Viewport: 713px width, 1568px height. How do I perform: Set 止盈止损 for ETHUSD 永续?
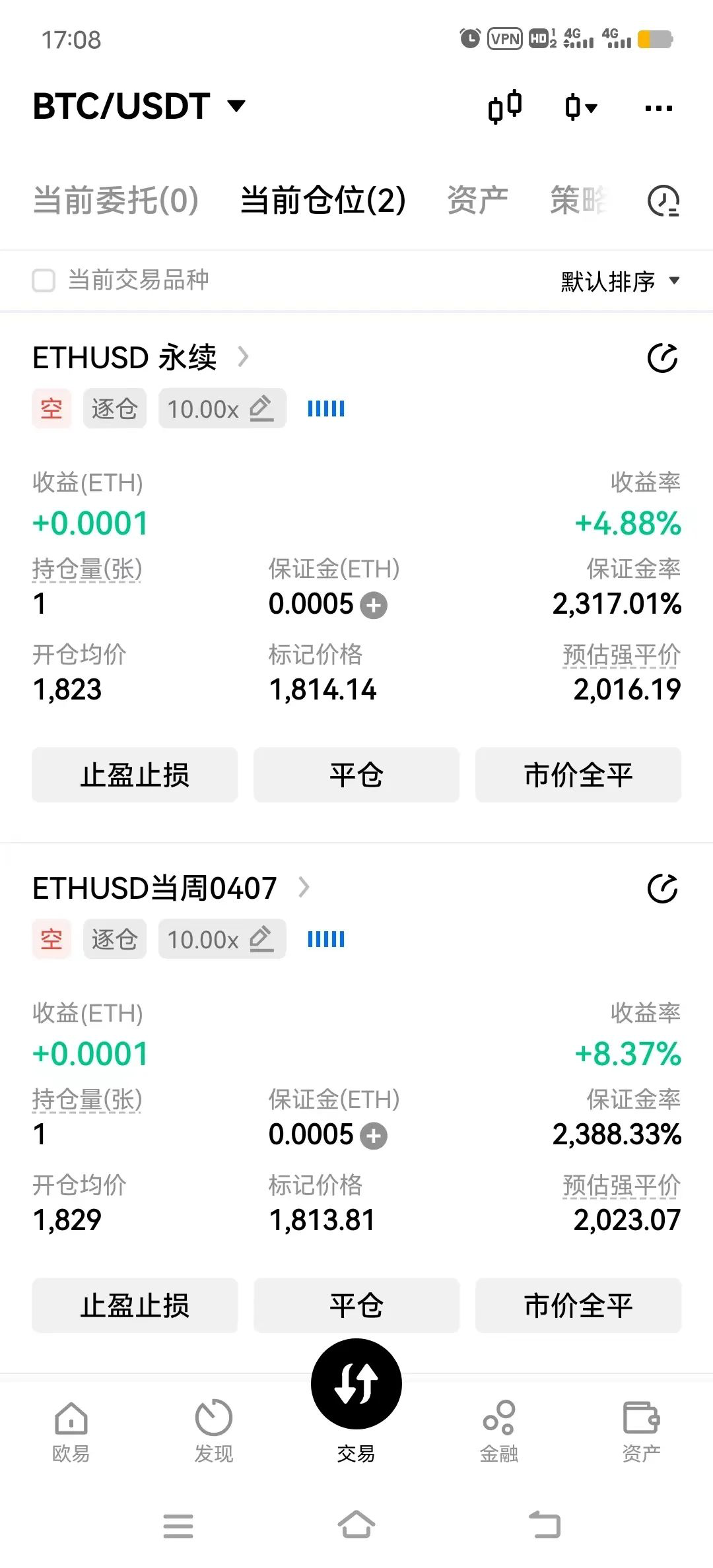pyautogui.click(x=135, y=775)
